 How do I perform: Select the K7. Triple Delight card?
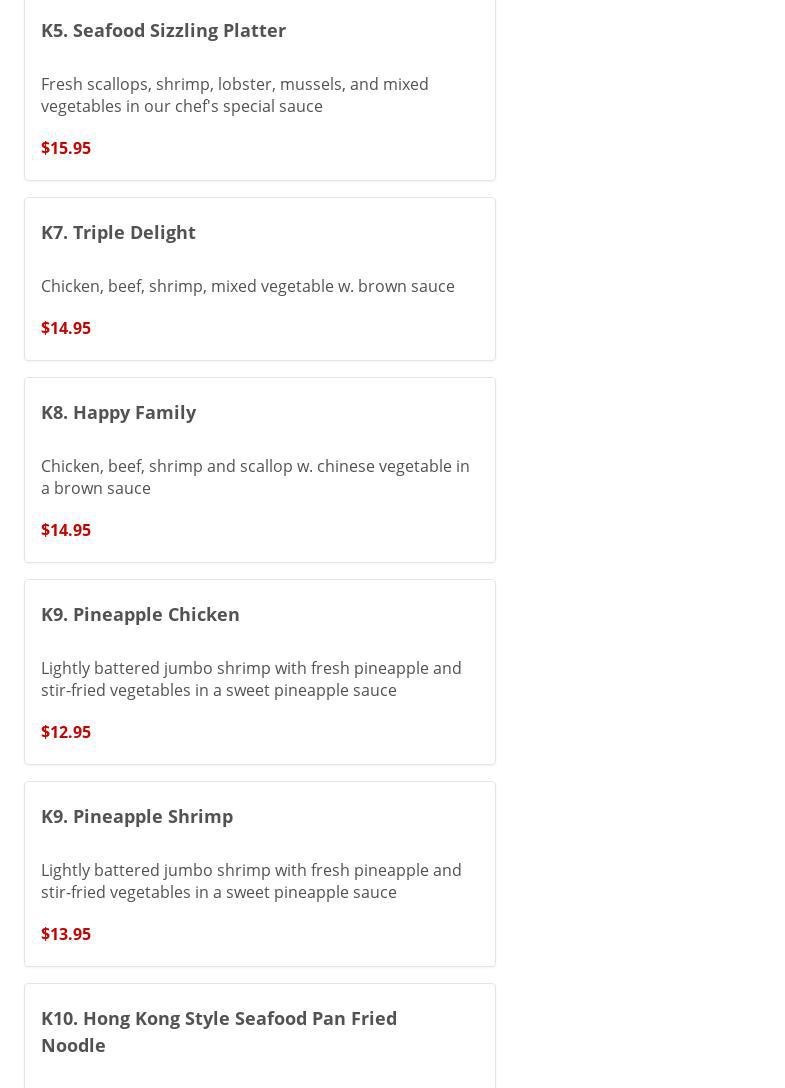click(118, 233)
